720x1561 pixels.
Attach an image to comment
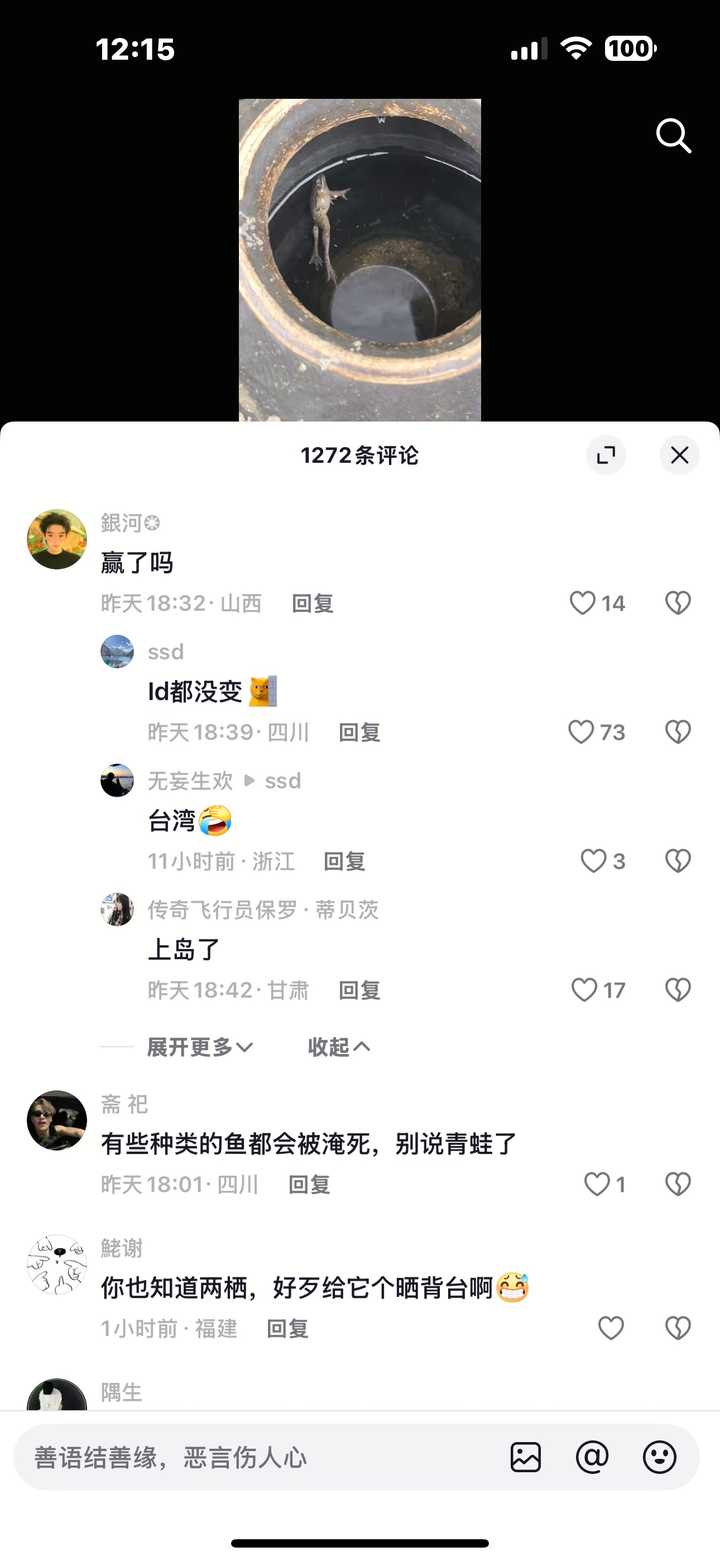[526, 1457]
